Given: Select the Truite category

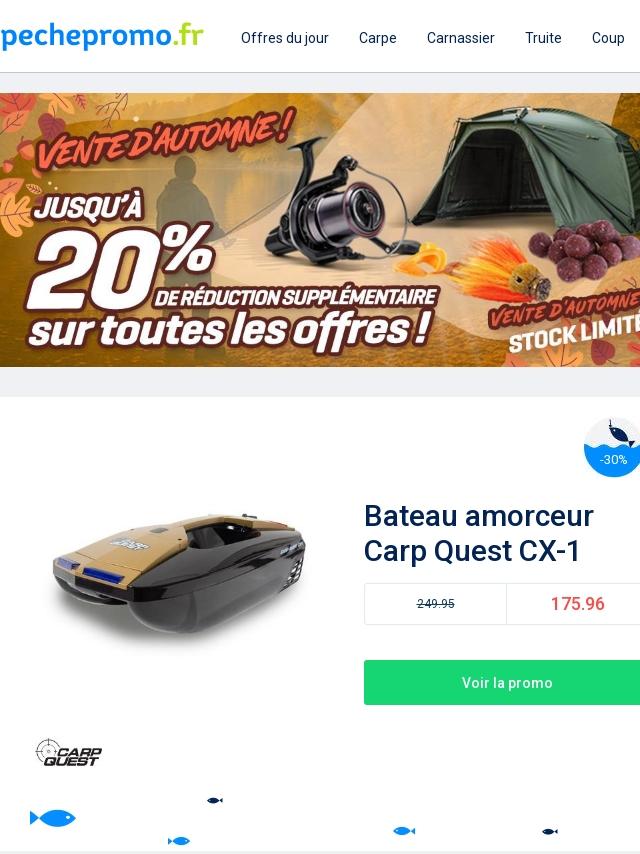Looking at the screenshot, I should click(x=543, y=38).
